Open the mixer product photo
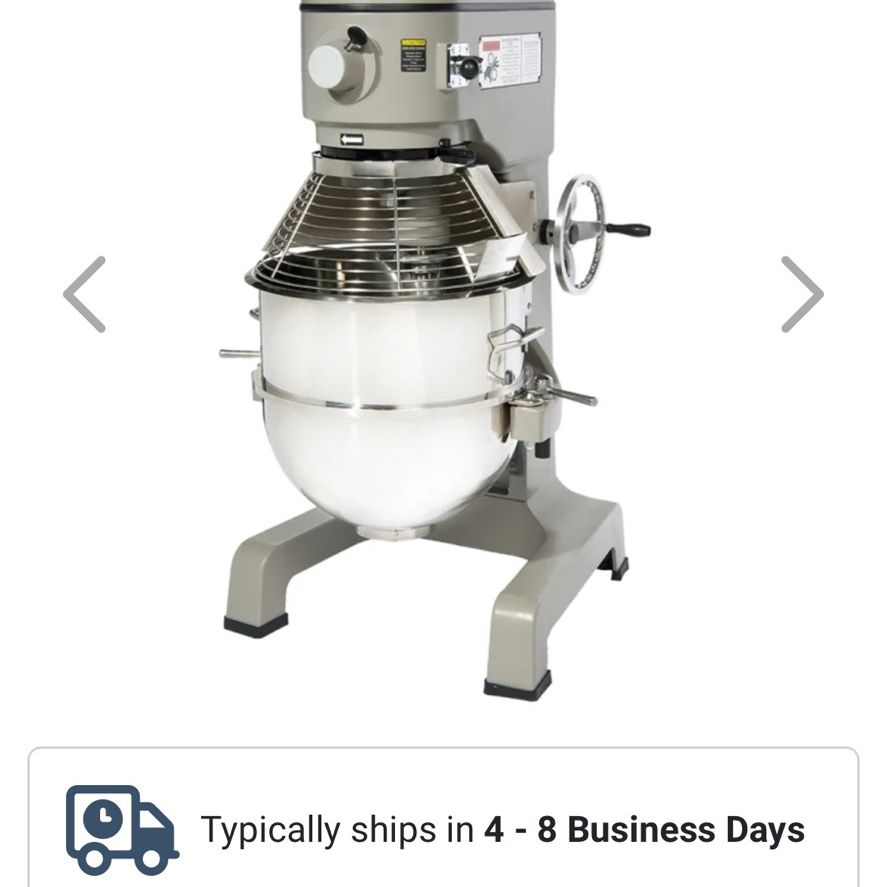 [x=435, y=351]
